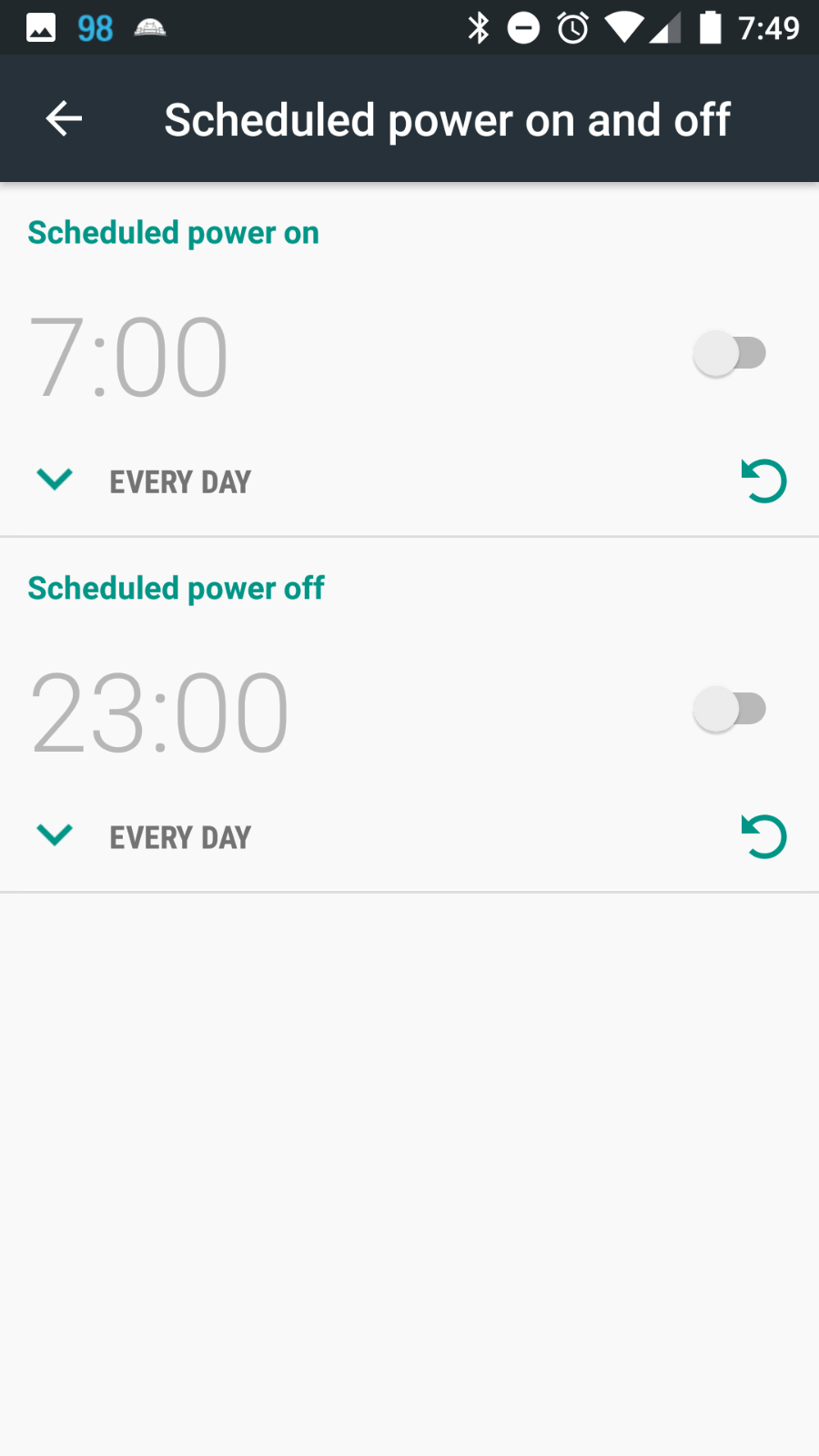Change the 23:00 power off time
Screen dimensions: 819x1456
click(x=159, y=713)
